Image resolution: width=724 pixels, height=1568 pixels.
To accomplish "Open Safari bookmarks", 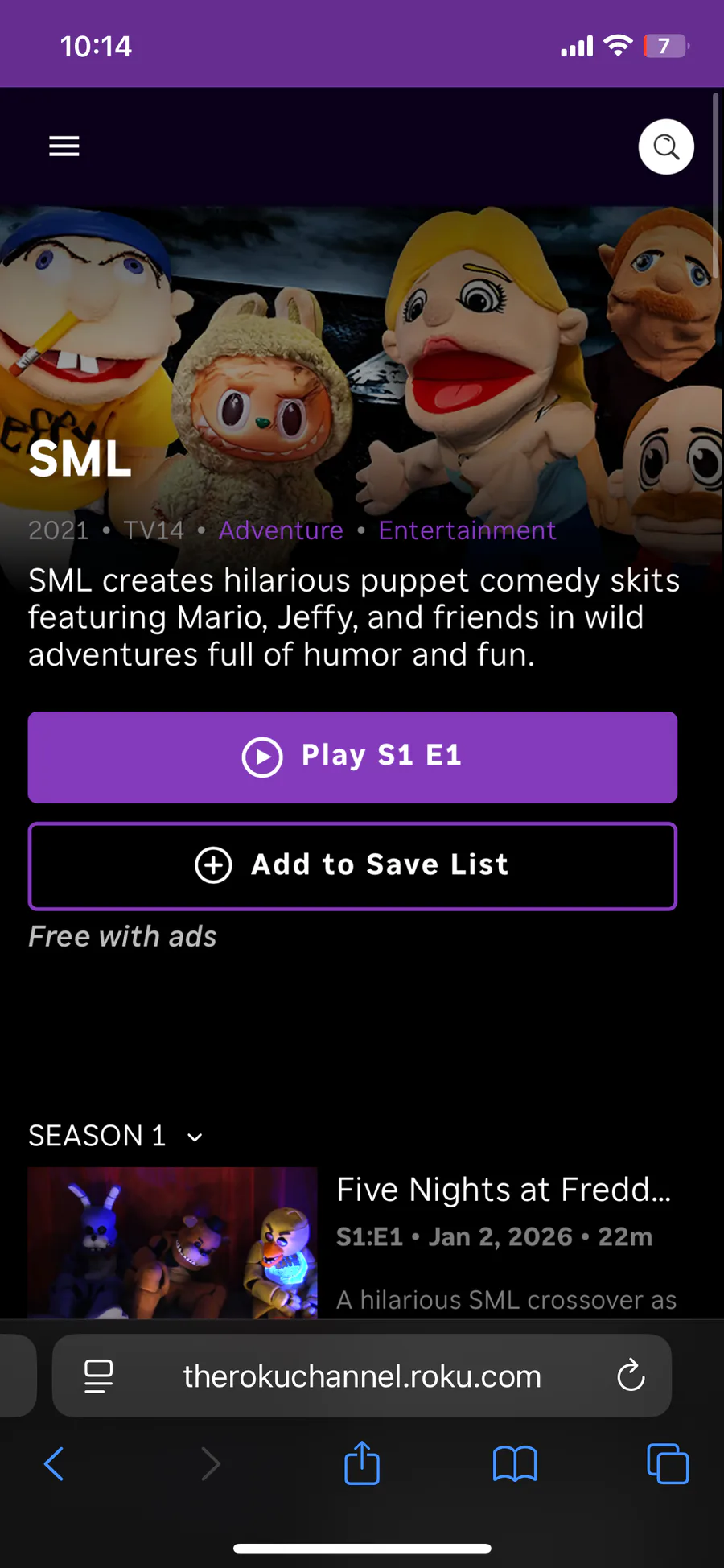I will pyautogui.click(x=515, y=1464).
